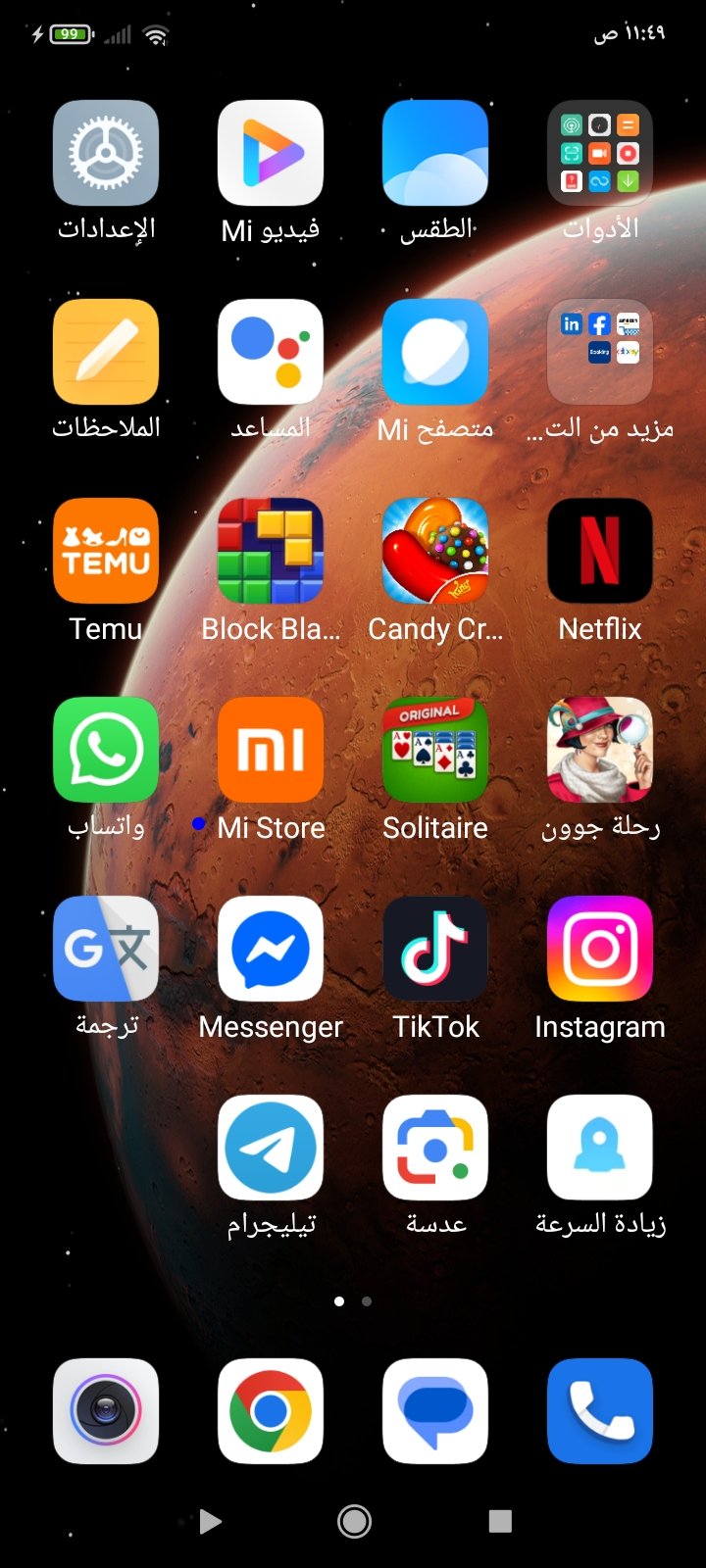706x1568 pixels.
Task: Launch Block Blast game
Action: pyautogui.click(x=271, y=552)
